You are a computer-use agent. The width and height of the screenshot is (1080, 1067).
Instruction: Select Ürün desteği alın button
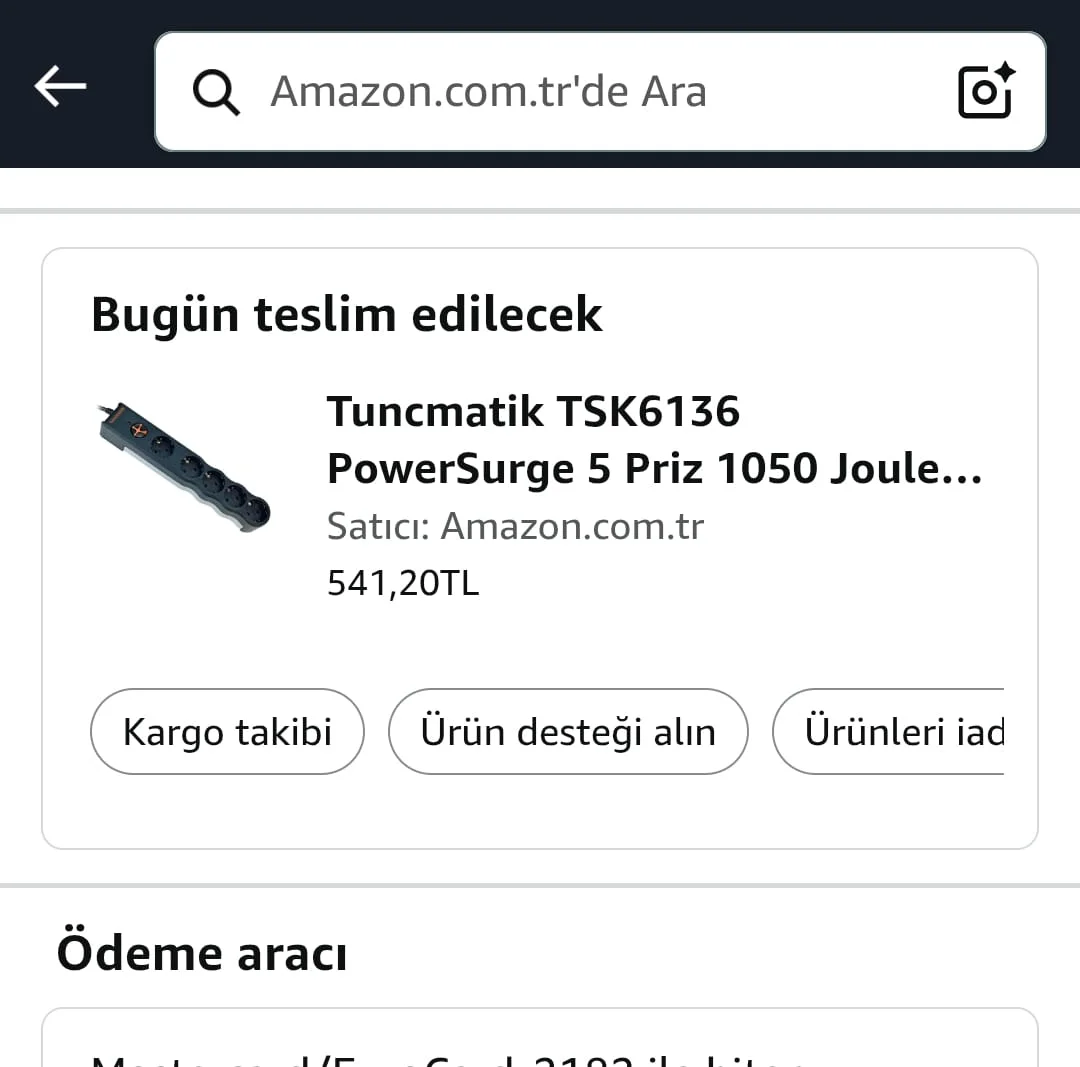[x=568, y=732]
